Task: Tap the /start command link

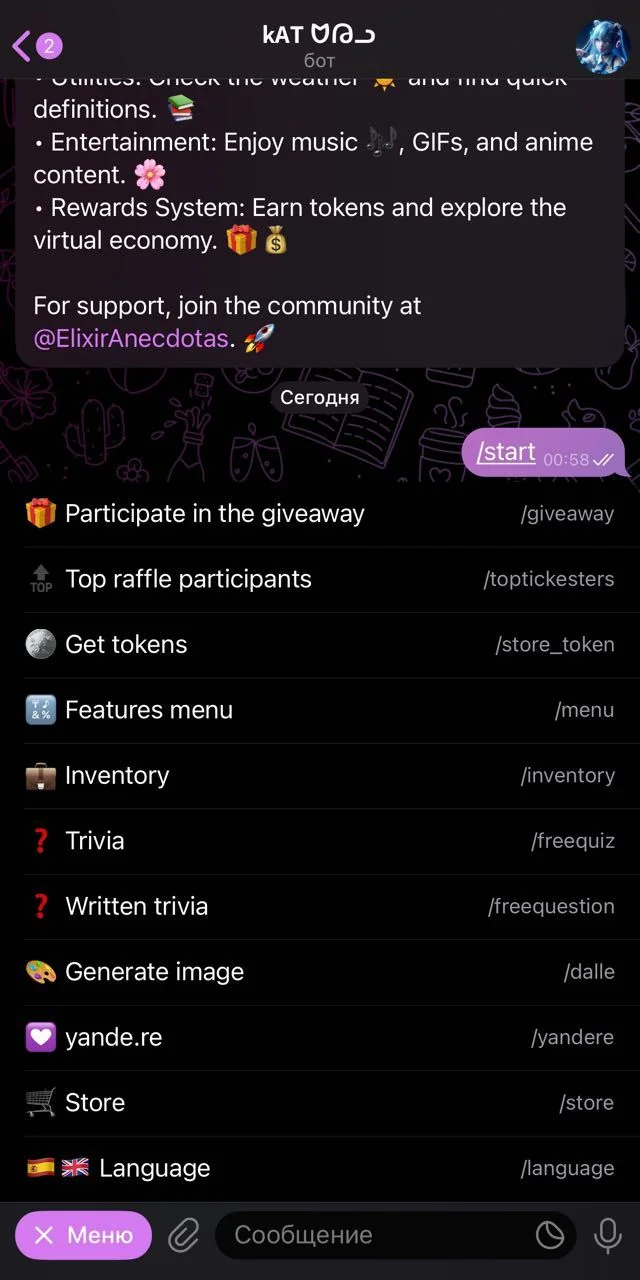Action: 506,452
